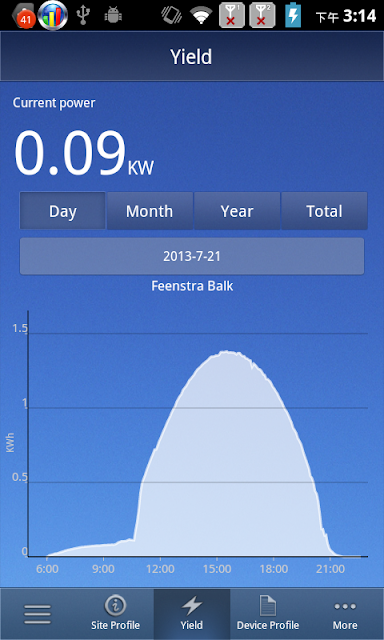Tap the Yield tab
This screenshot has width=384, height=640.
click(192, 614)
